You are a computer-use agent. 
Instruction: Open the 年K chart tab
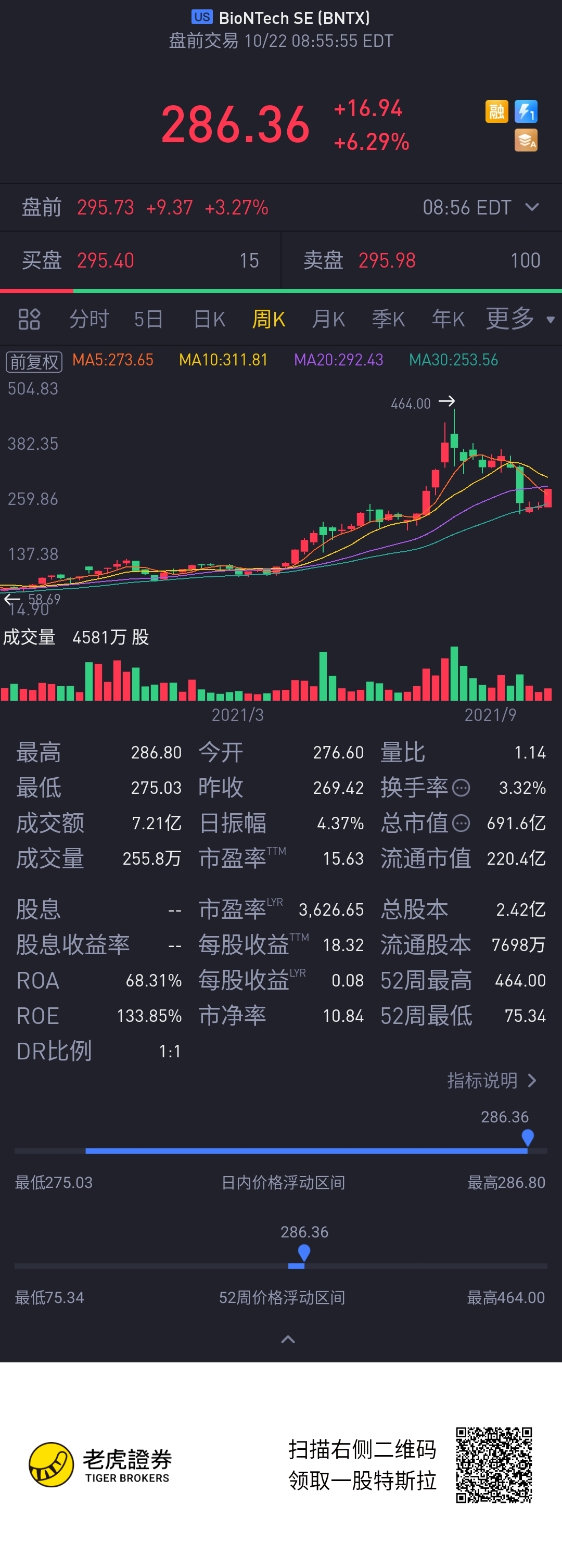[448, 319]
